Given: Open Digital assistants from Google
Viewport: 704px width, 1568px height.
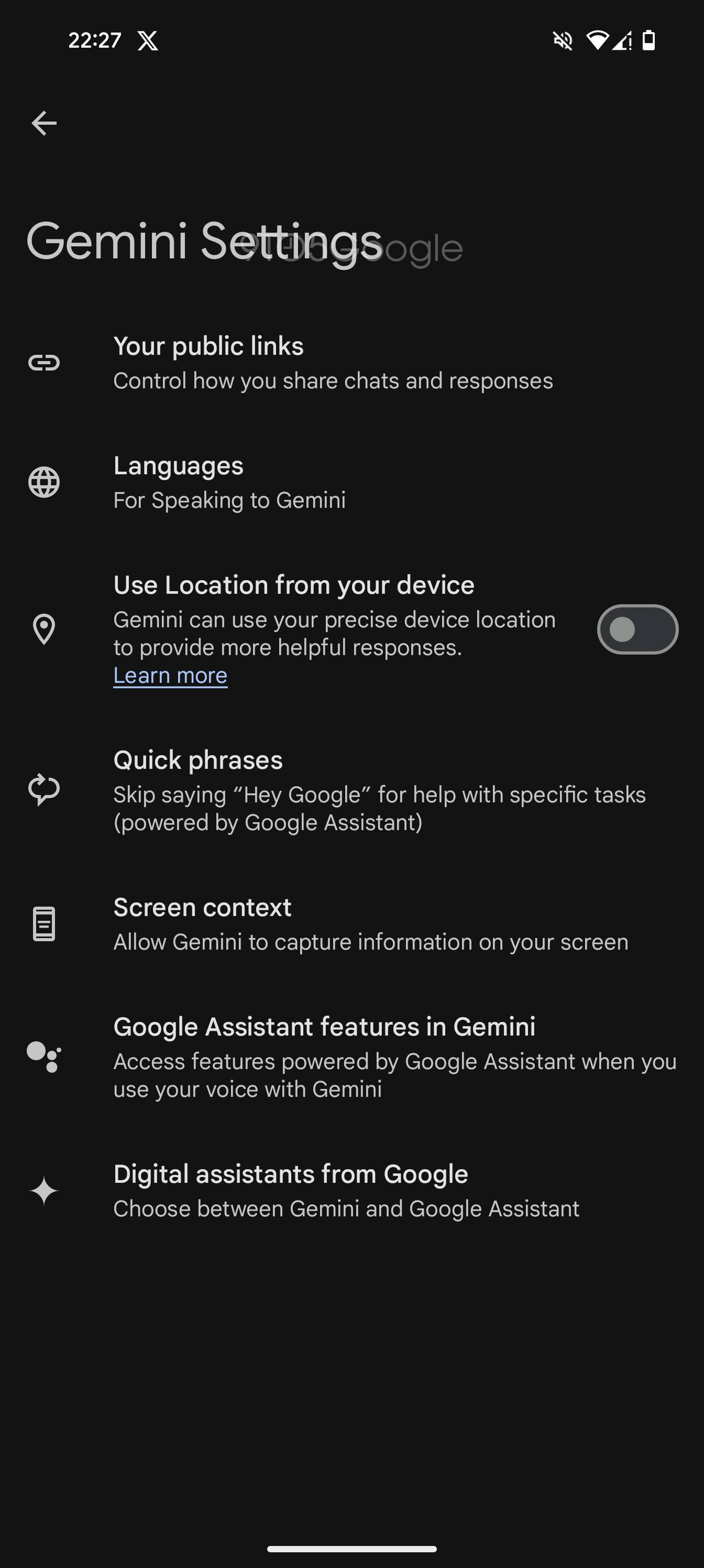Looking at the screenshot, I should click(346, 1191).
